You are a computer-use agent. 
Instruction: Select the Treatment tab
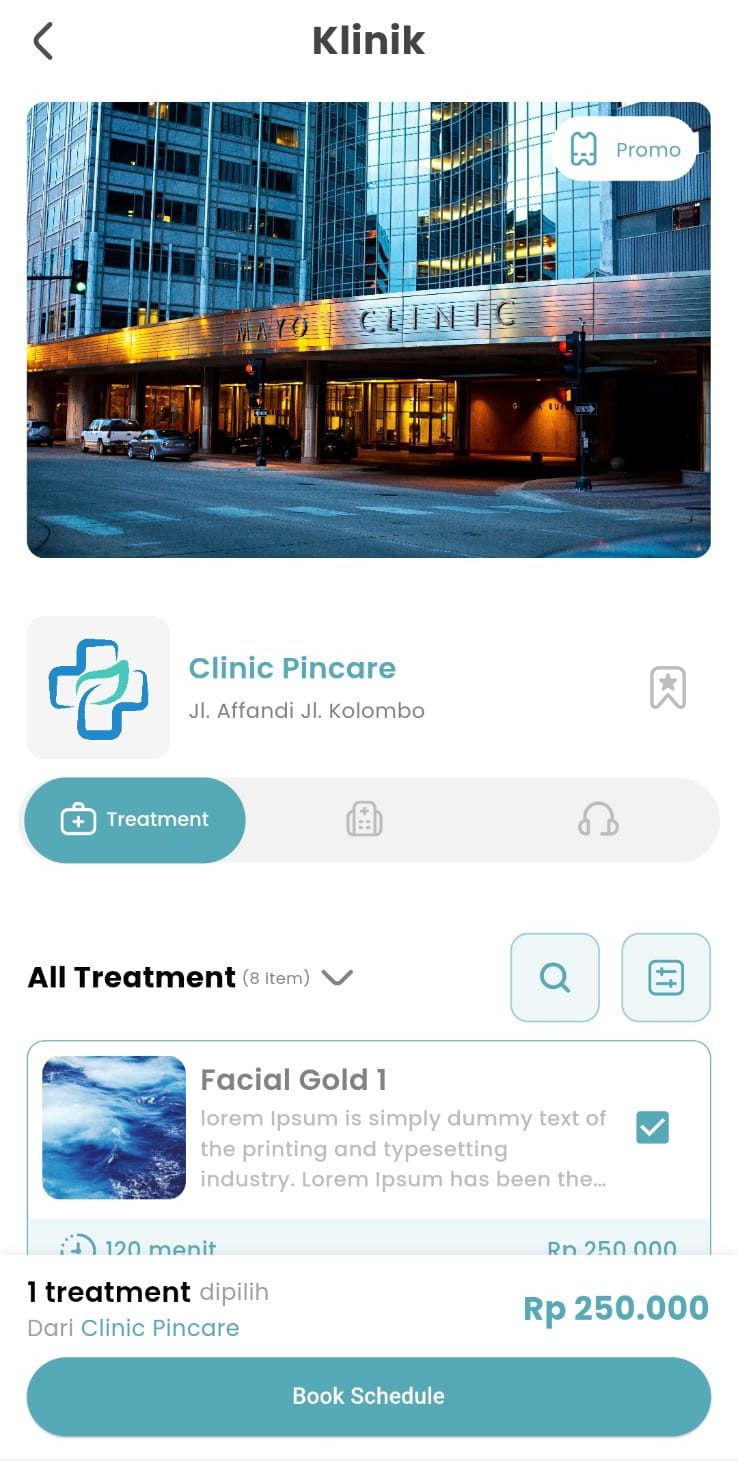pyautogui.click(x=135, y=820)
